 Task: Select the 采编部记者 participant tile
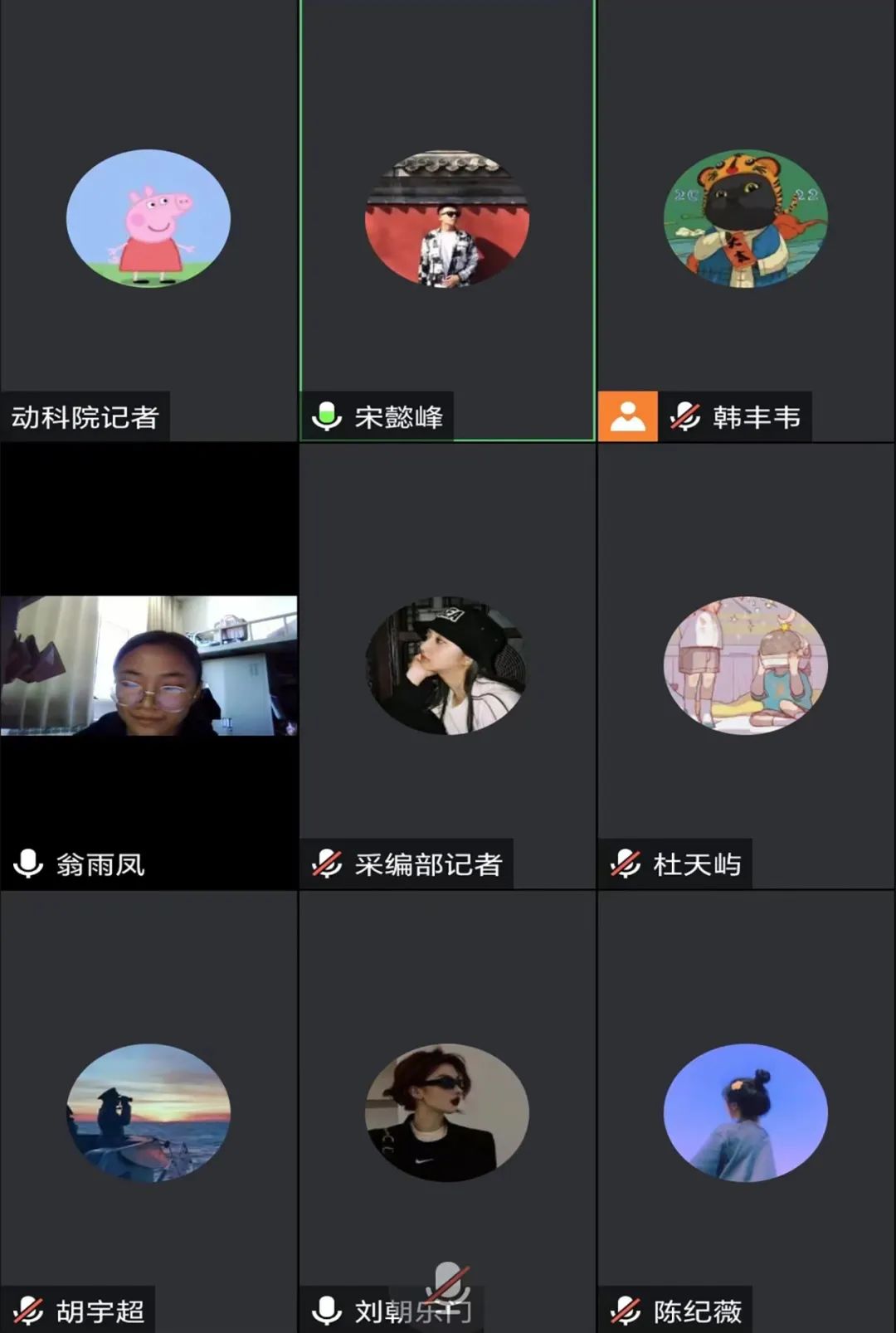tap(447, 665)
